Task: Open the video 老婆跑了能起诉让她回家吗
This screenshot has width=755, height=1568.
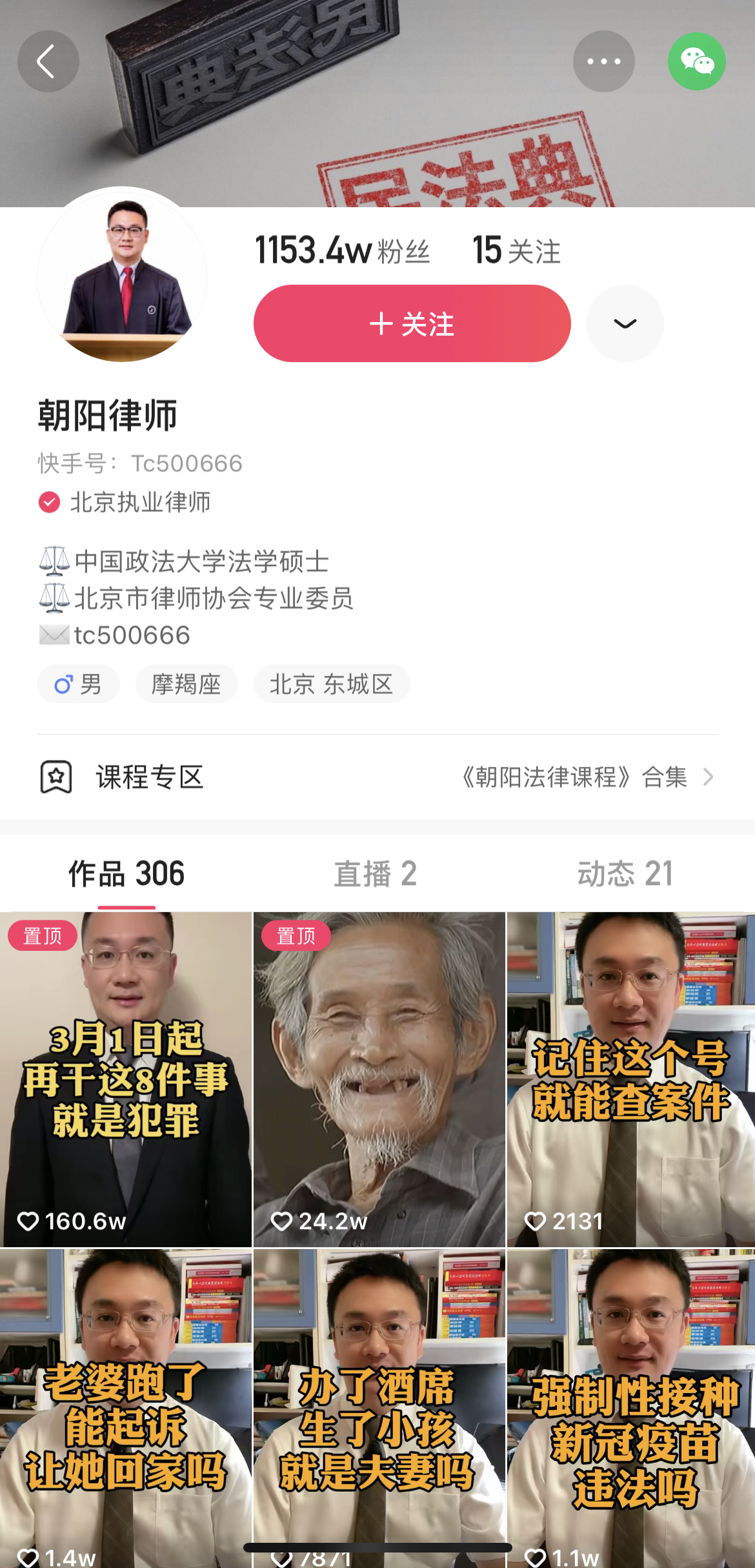Action: pos(126,1407)
